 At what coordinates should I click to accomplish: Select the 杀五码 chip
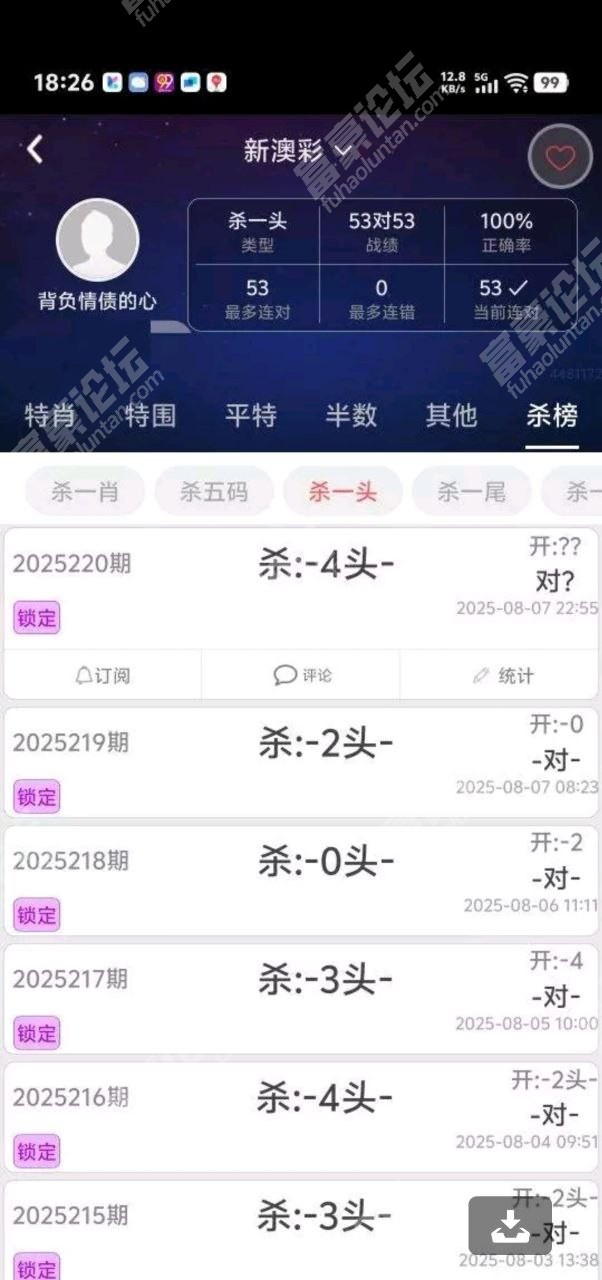point(213,492)
